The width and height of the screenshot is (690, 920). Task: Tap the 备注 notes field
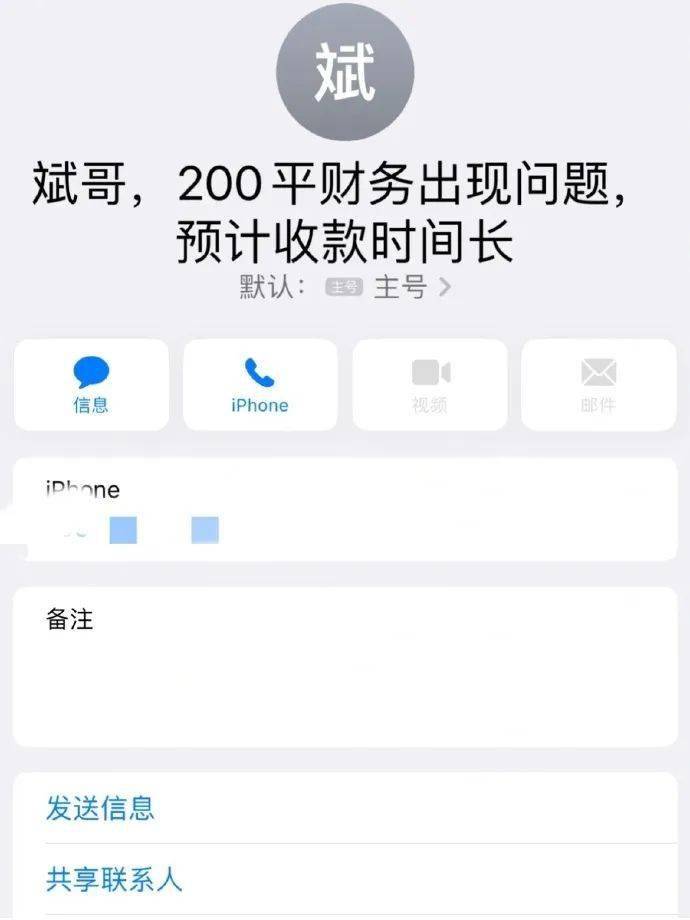344,666
